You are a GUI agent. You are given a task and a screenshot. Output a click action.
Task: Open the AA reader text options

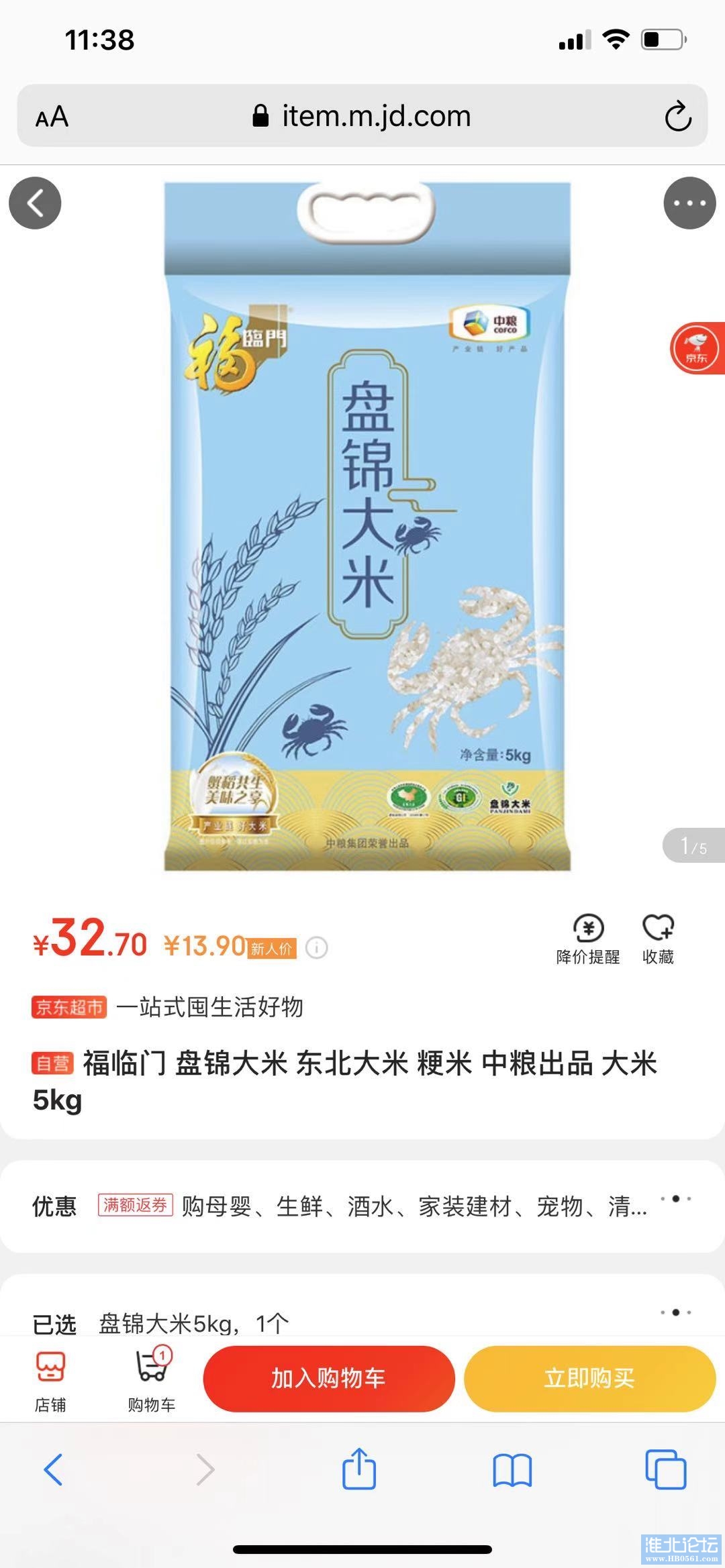(x=52, y=117)
